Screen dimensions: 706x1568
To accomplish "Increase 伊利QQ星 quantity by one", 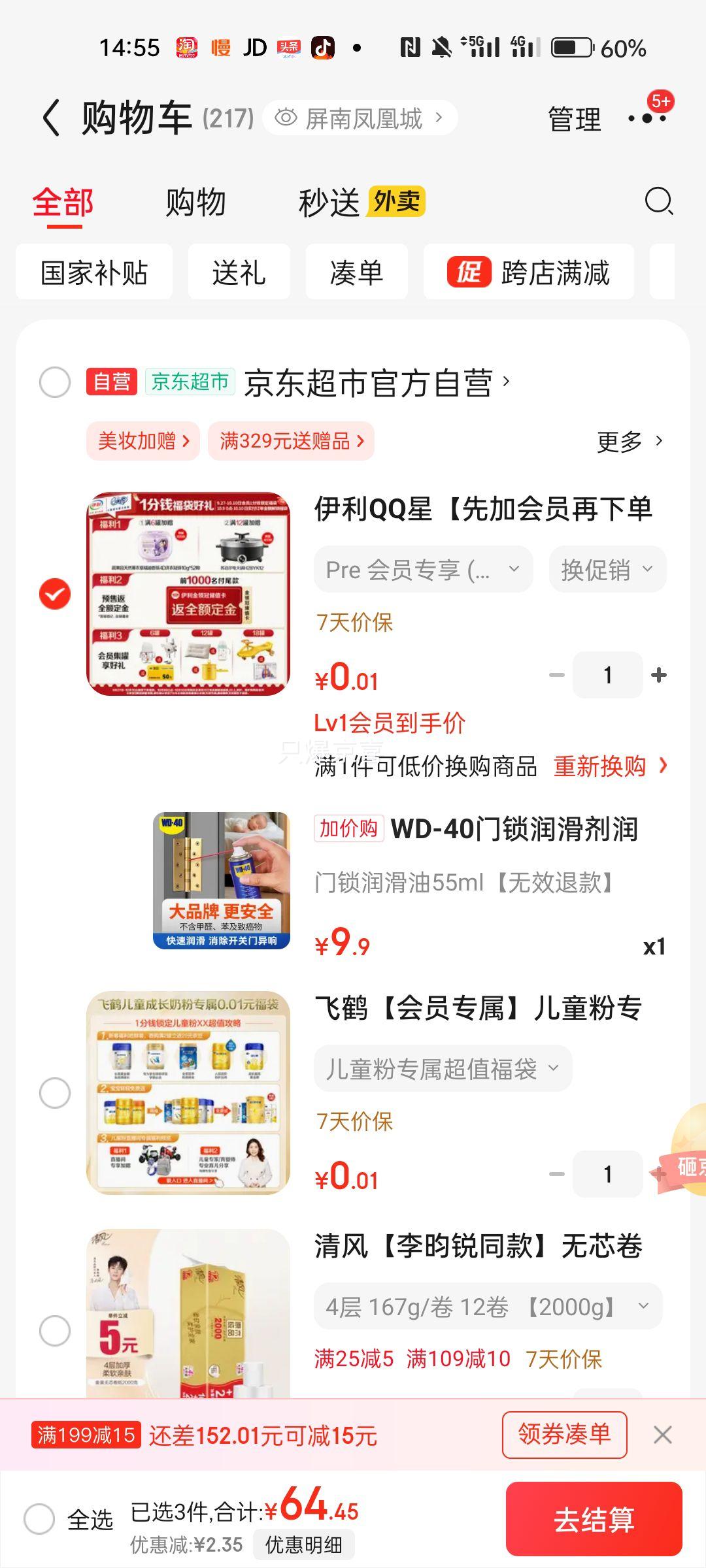I will coord(659,675).
